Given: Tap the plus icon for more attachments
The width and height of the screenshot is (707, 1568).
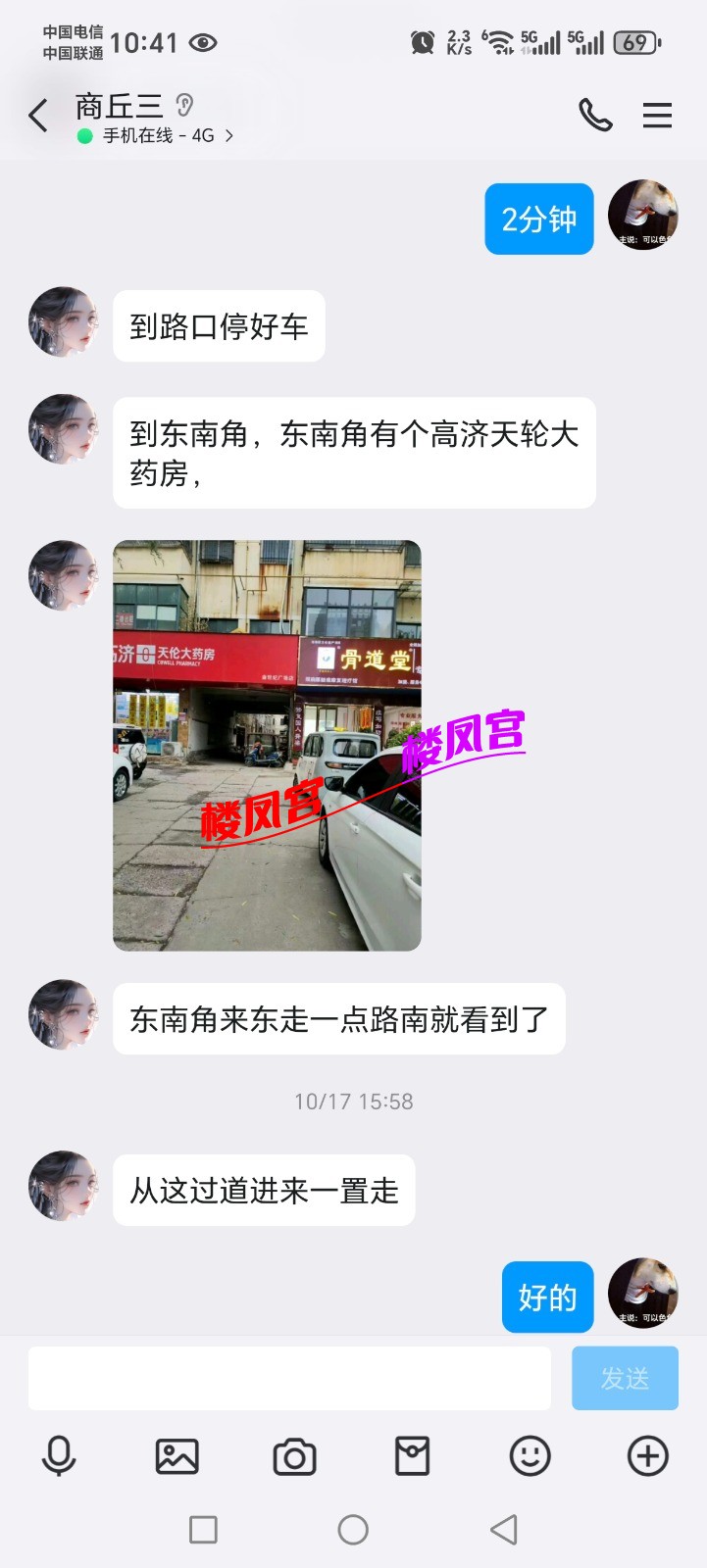Looking at the screenshot, I should click(646, 1456).
